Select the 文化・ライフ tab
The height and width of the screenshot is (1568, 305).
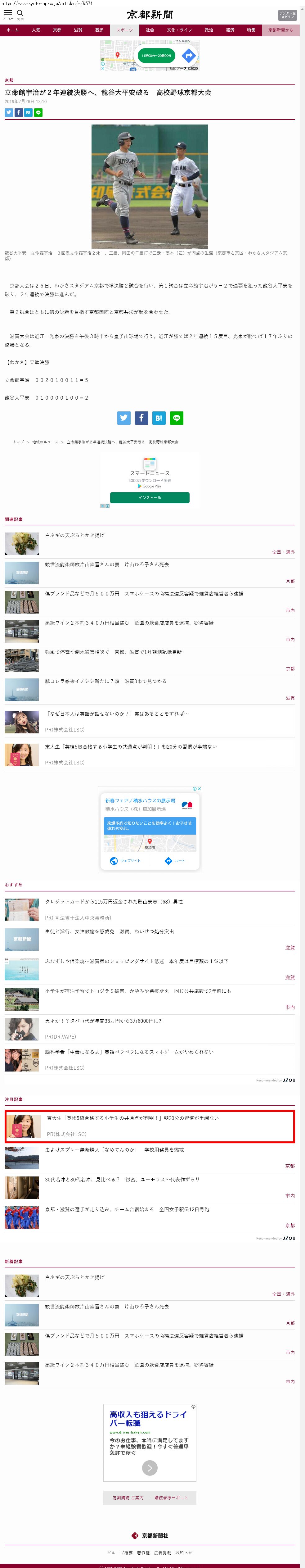point(179,30)
